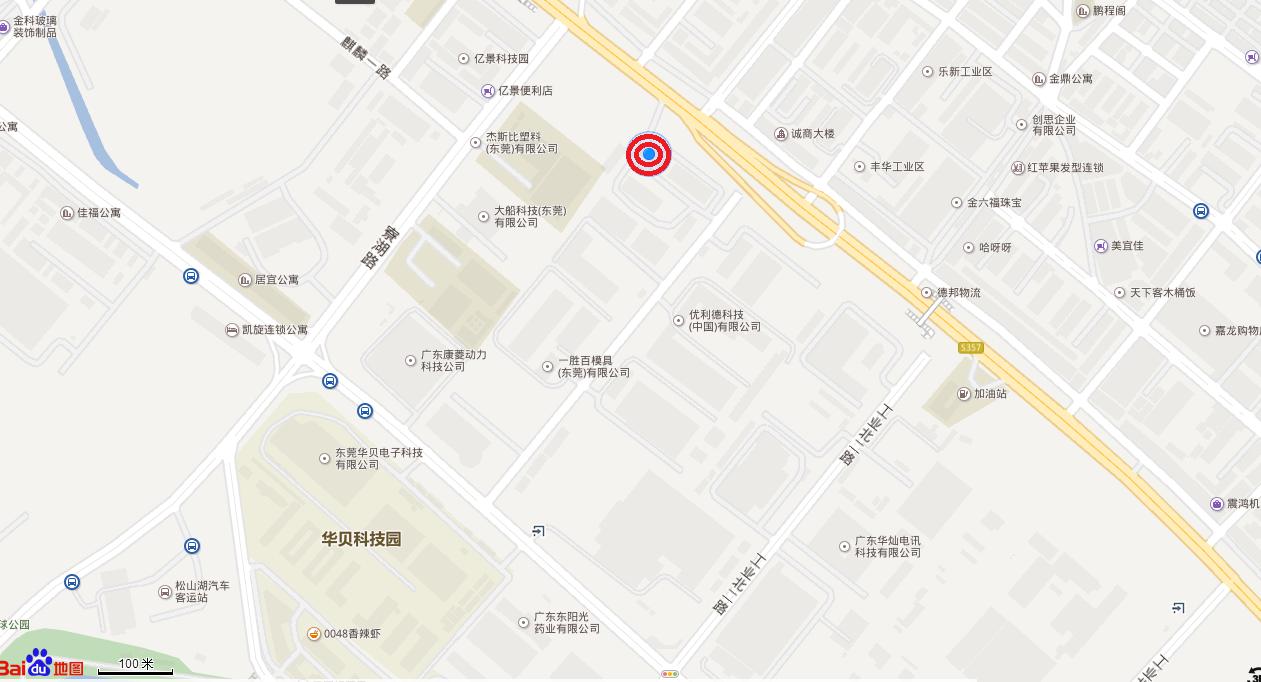Tap the red location marker pin
1261x682 pixels.
[649, 154]
